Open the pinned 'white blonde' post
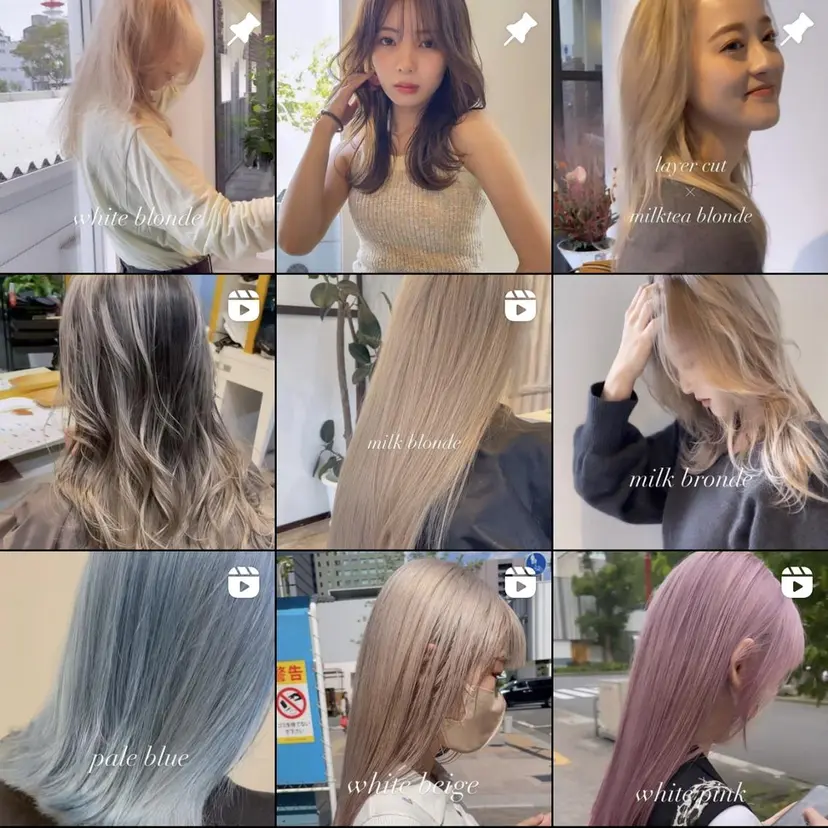The width and height of the screenshot is (828, 828). (137, 136)
